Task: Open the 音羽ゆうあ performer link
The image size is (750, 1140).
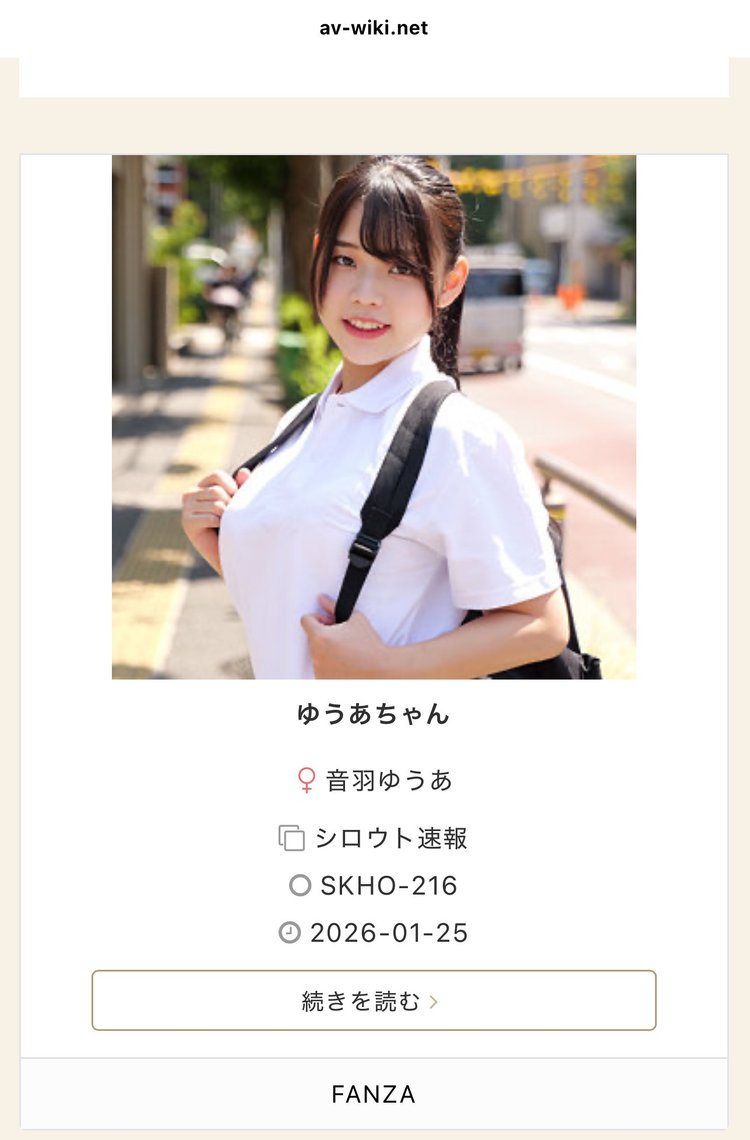Action: pyautogui.click(x=389, y=781)
